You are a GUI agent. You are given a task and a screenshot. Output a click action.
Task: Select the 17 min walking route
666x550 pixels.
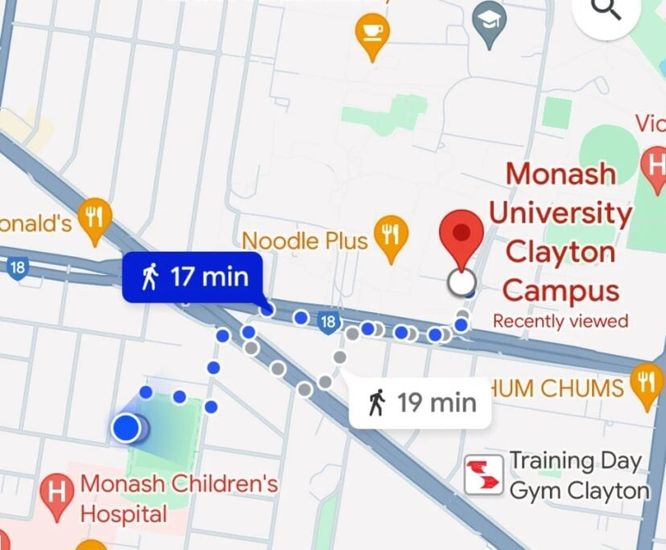pyautogui.click(x=193, y=277)
